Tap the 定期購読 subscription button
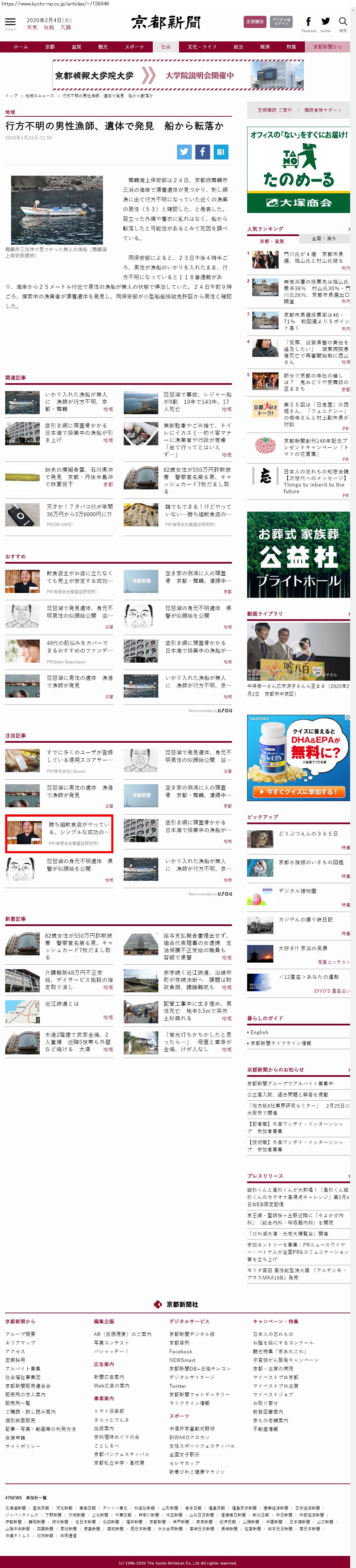This screenshot has height=1568, width=356. point(255,22)
